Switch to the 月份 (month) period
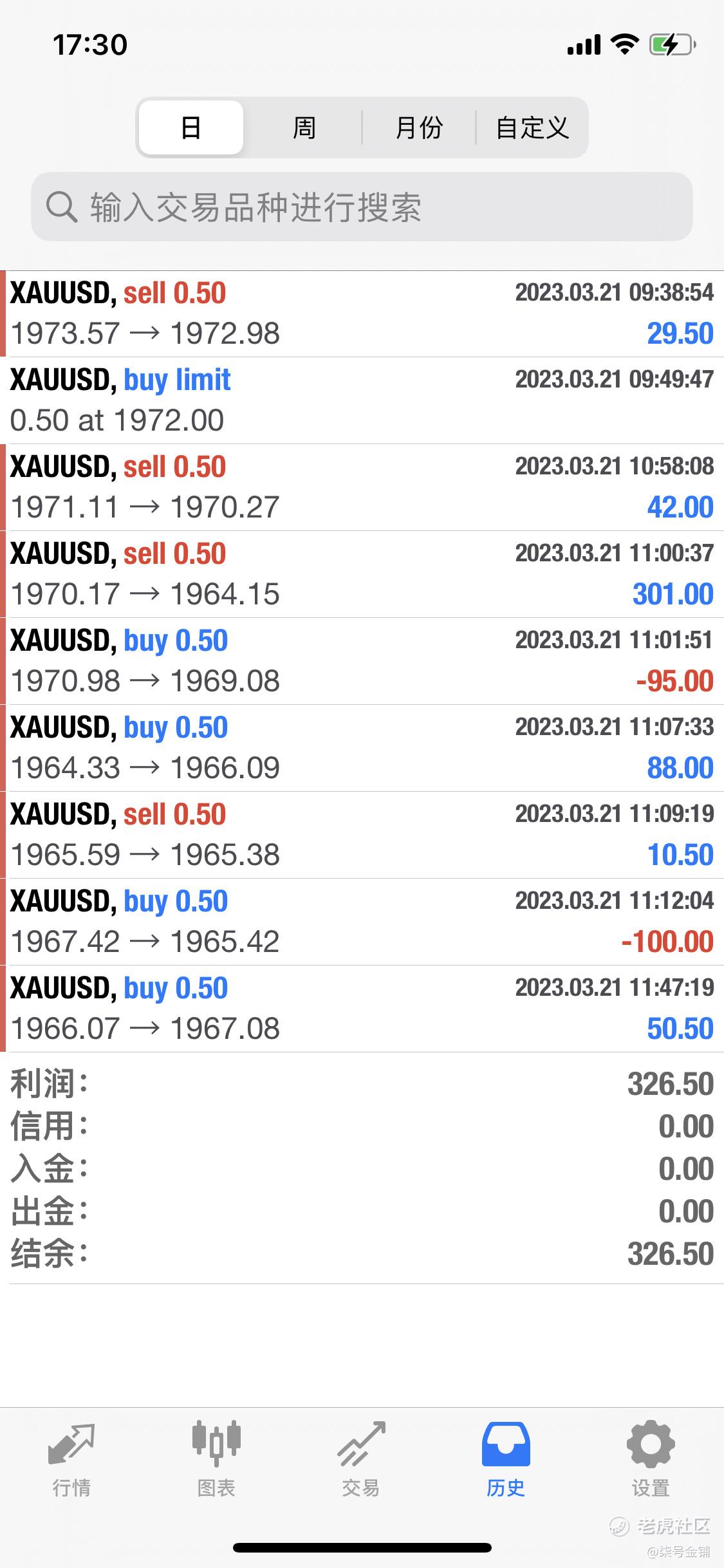The height and width of the screenshot is (1568, 724). point(419,127)
